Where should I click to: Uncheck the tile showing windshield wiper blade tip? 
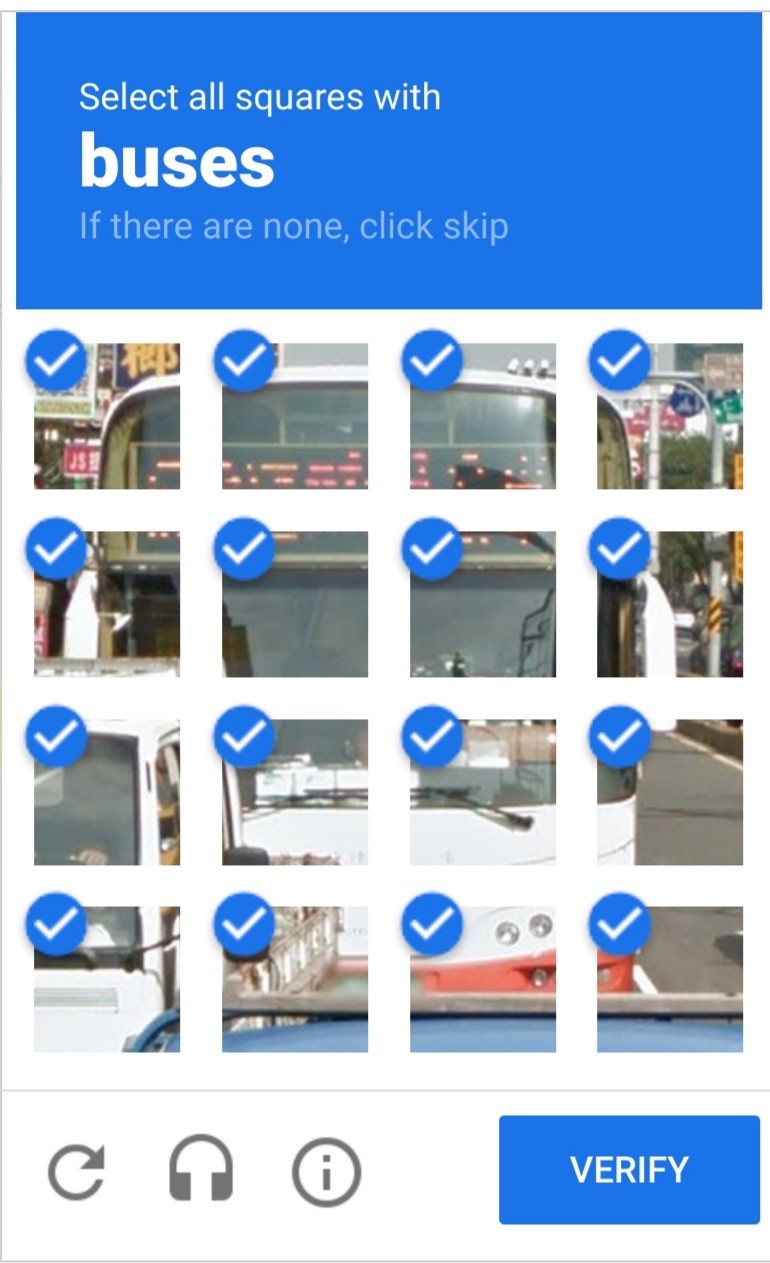[x=483, y=792]
